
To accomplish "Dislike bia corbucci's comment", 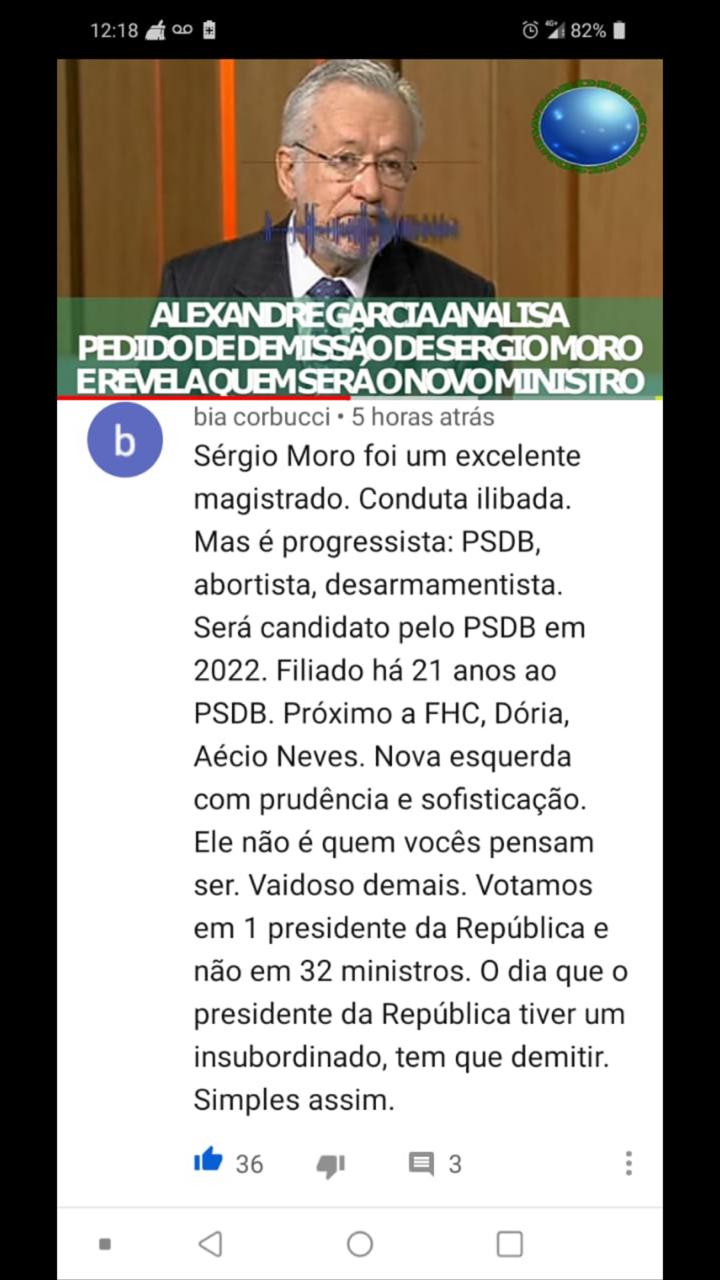I will [331, 1165].
